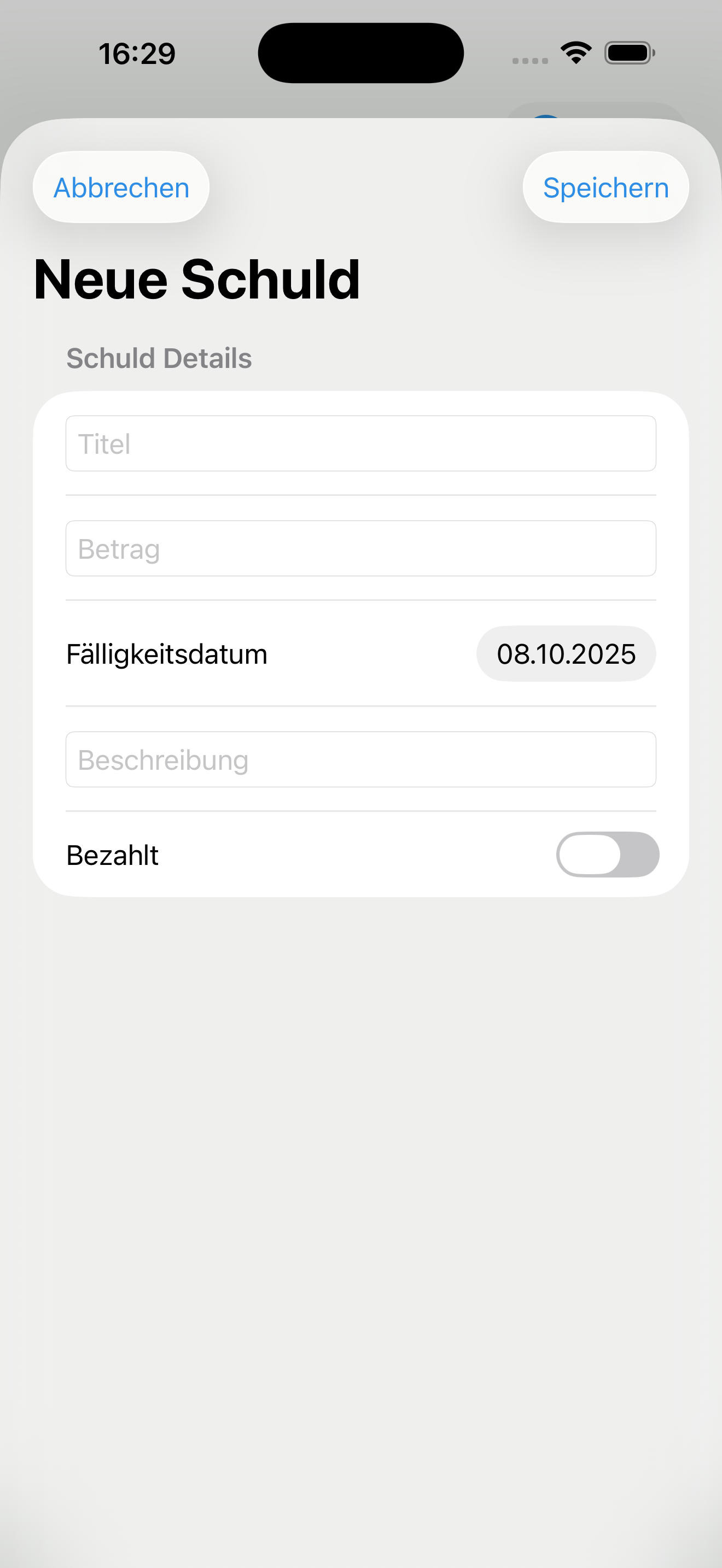Tap the Fälligkeitsdatum label
The width and height of the screenshot is (722, 1568).
[x=166, y=653]
